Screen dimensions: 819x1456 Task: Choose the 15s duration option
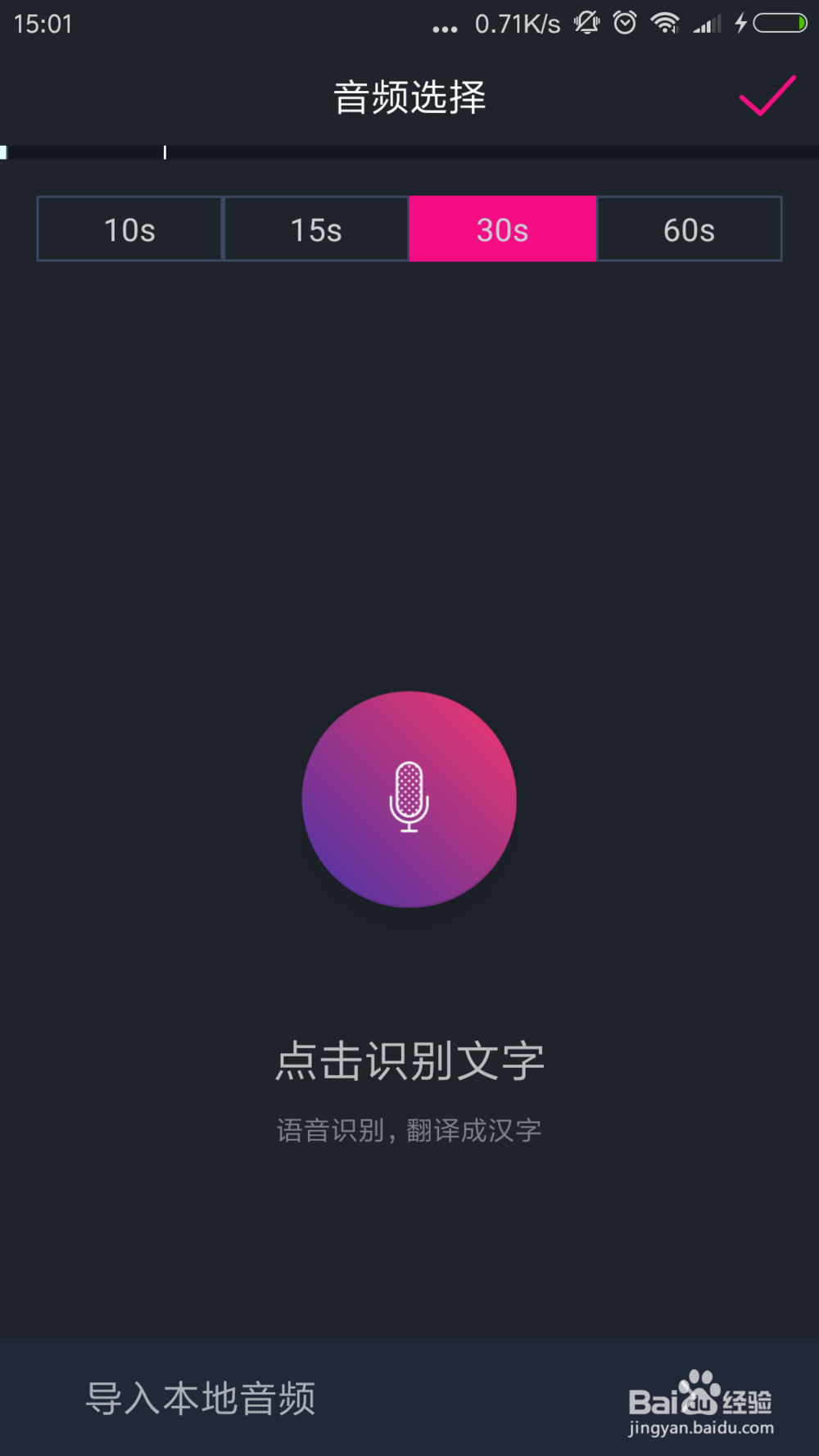pyautogui.click(x=316, y=229)
